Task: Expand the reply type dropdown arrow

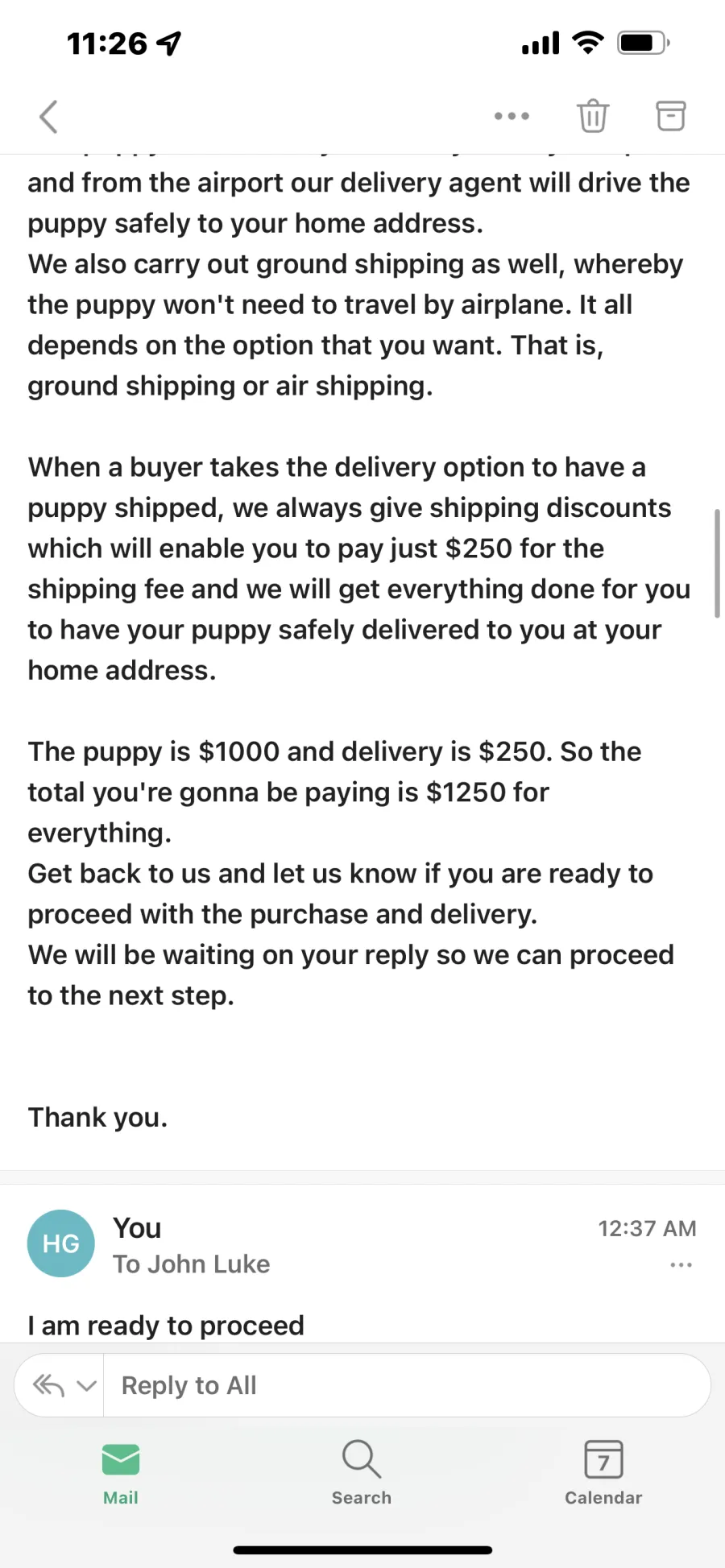Action: point(86,1385)
